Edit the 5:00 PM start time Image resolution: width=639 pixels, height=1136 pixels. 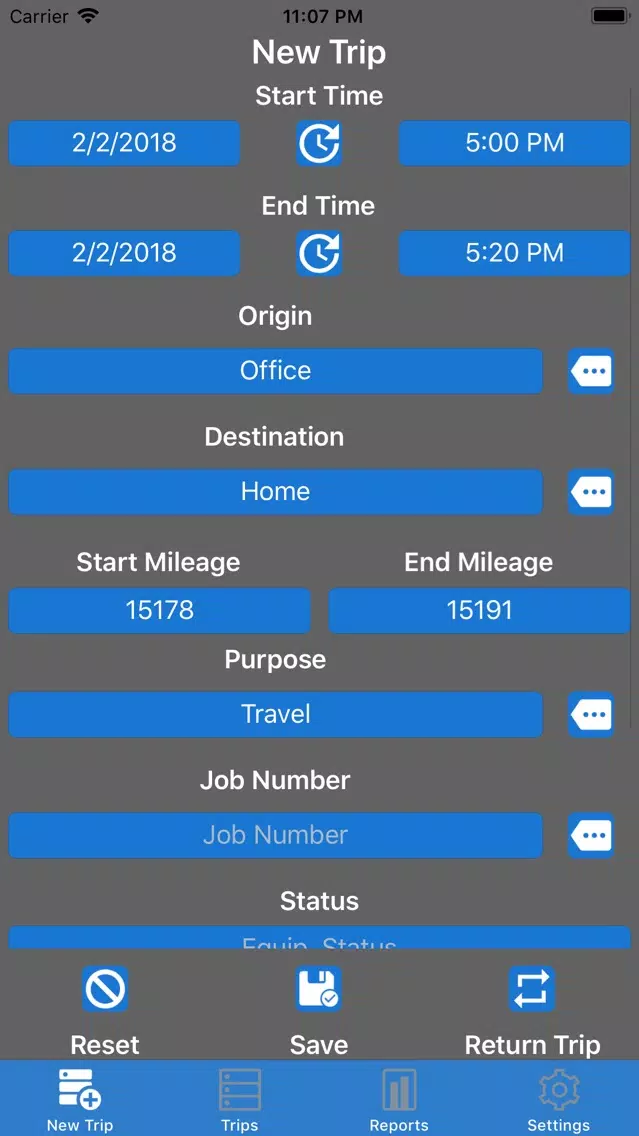514,143
